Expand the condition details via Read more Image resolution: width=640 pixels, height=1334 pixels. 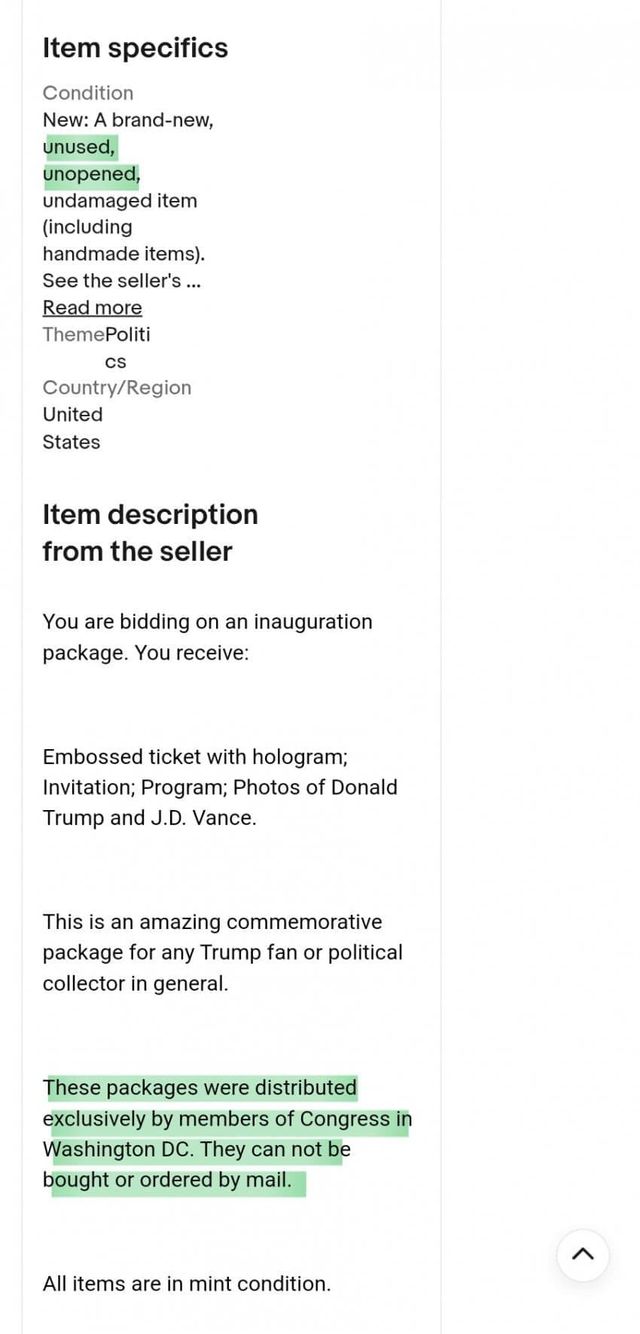tap(92, 308)
